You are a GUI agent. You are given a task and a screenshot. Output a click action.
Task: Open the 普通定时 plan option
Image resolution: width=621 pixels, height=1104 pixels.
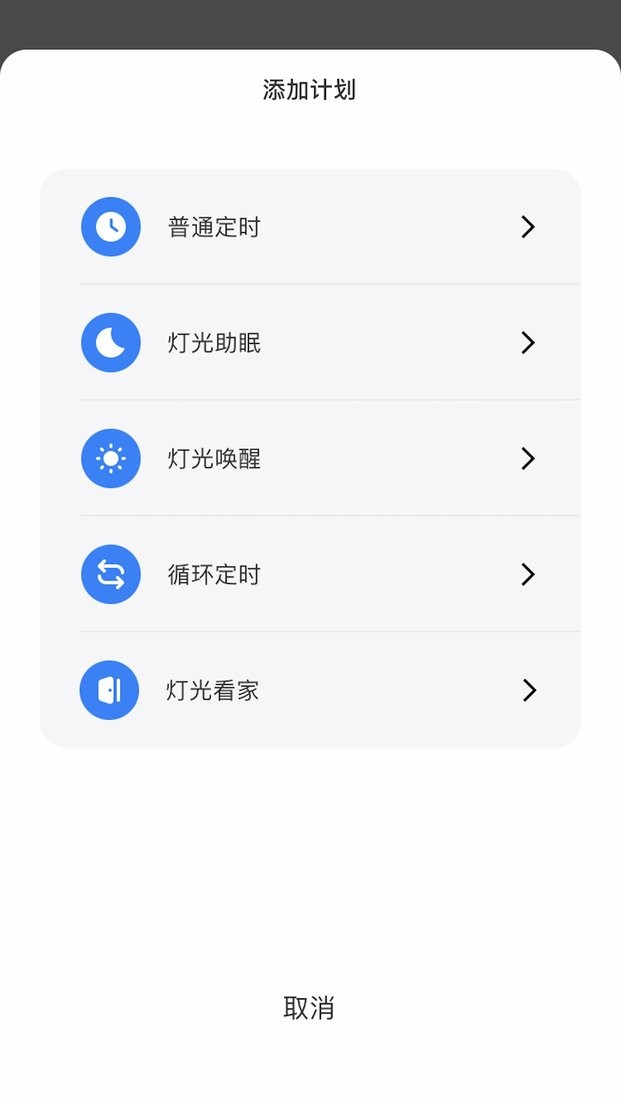click(310, 227)
